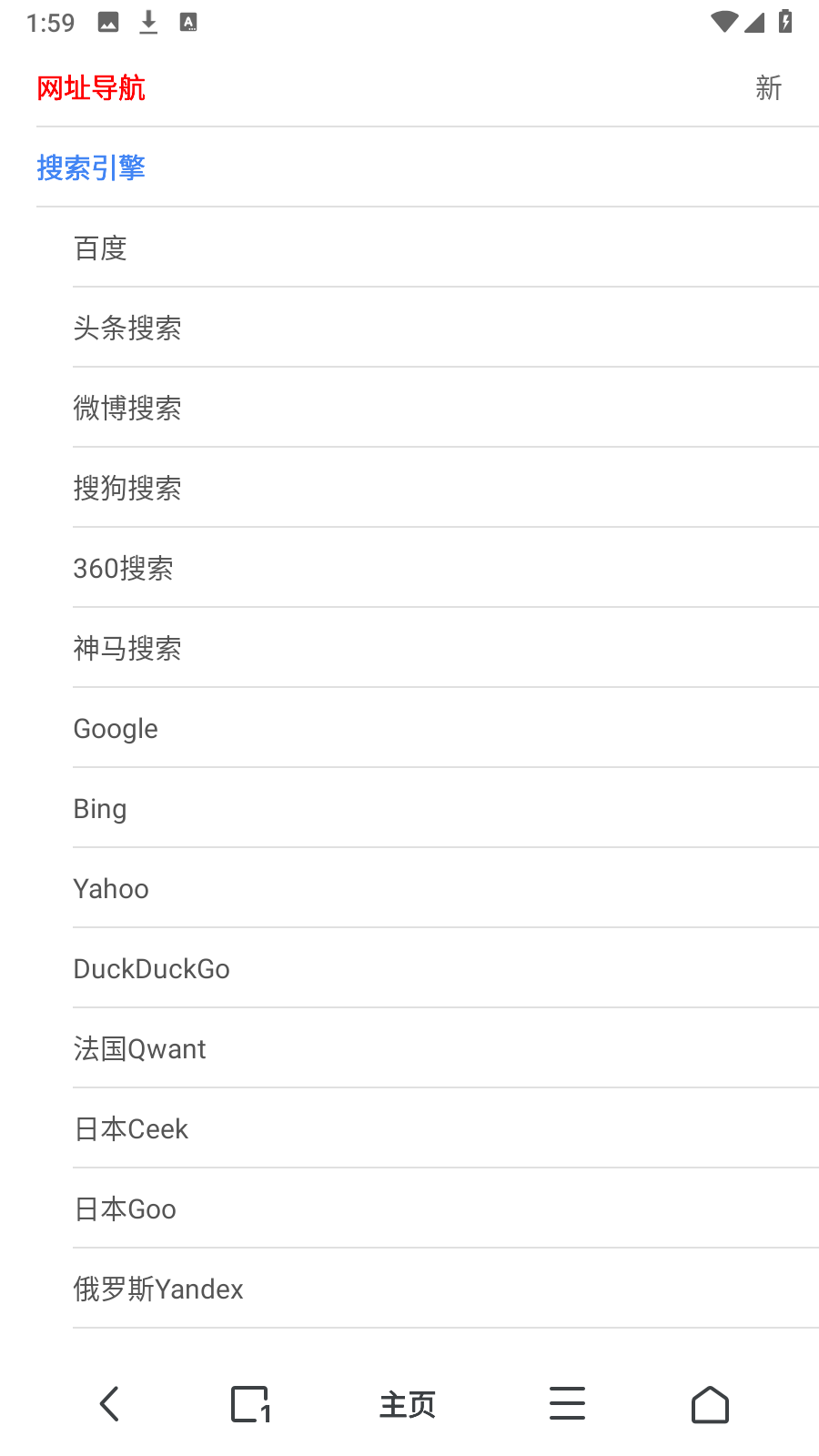The image size is (819, 1456).
Task: Go back with the bottom arrow
Action: 109,1404
